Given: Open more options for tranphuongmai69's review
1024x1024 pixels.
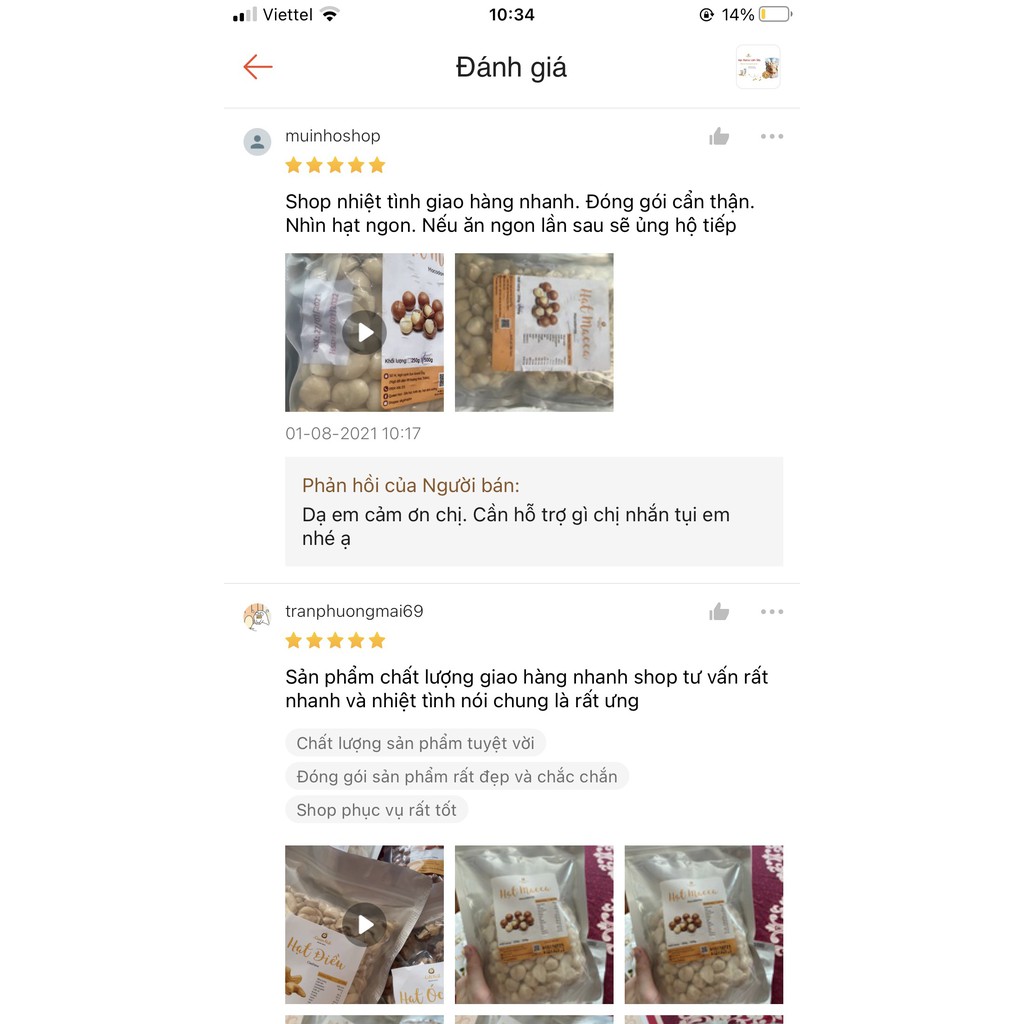Looking at the screenshot, I should (771, 612).
